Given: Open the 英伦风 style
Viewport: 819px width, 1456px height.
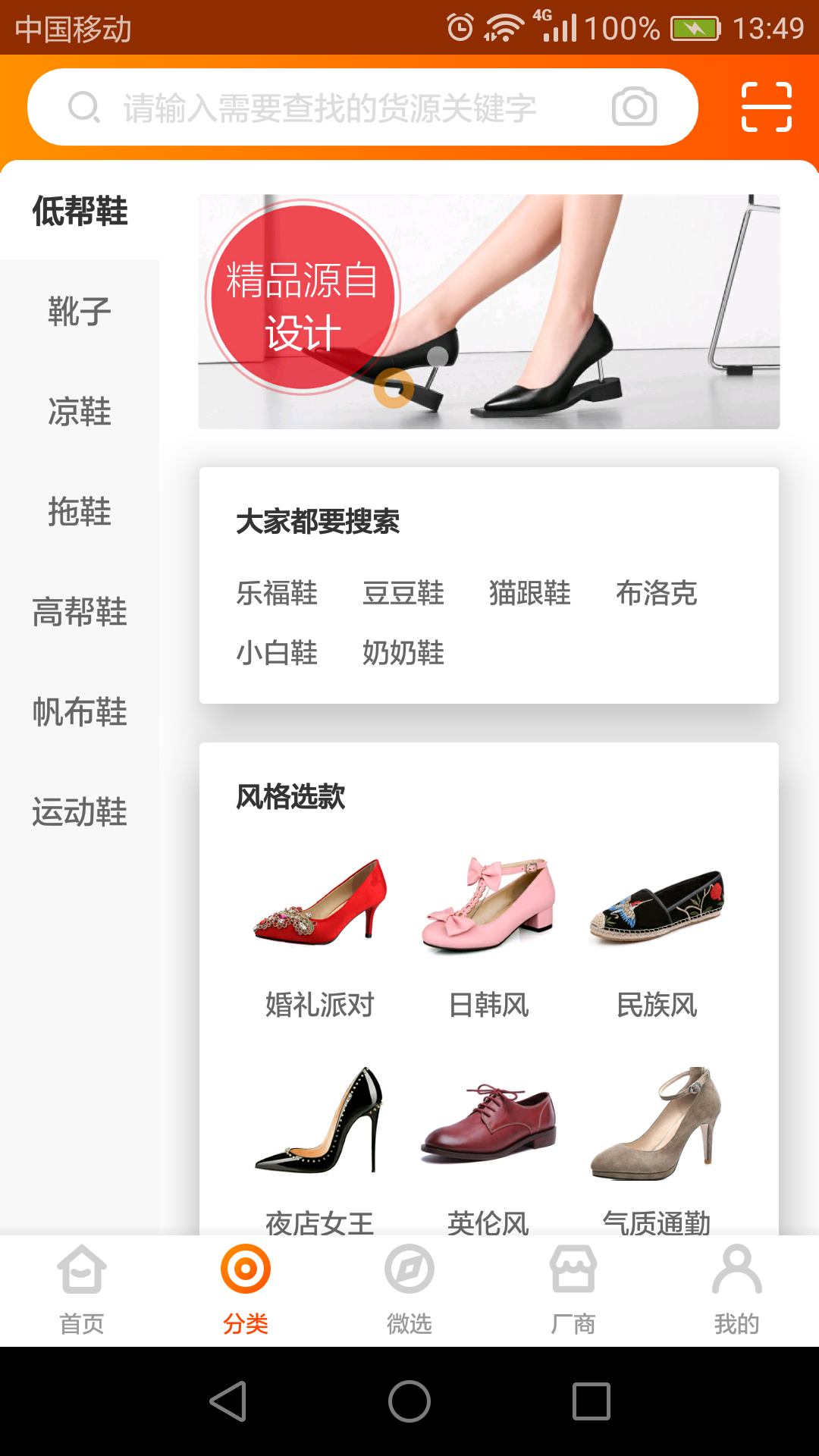Looking at the screenshot, I should (488, 1137).
